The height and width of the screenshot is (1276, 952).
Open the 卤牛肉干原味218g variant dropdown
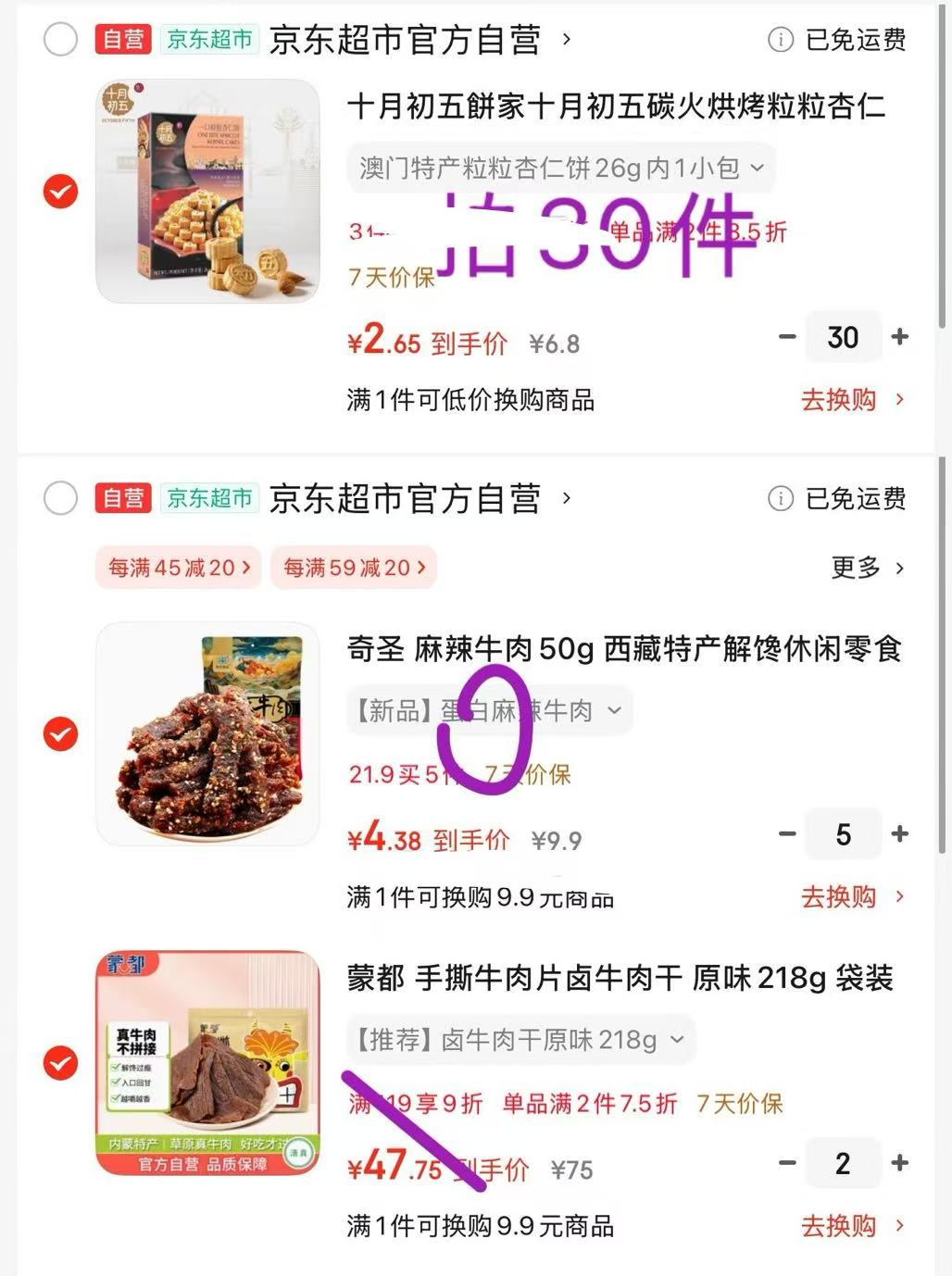point(520,1040)
